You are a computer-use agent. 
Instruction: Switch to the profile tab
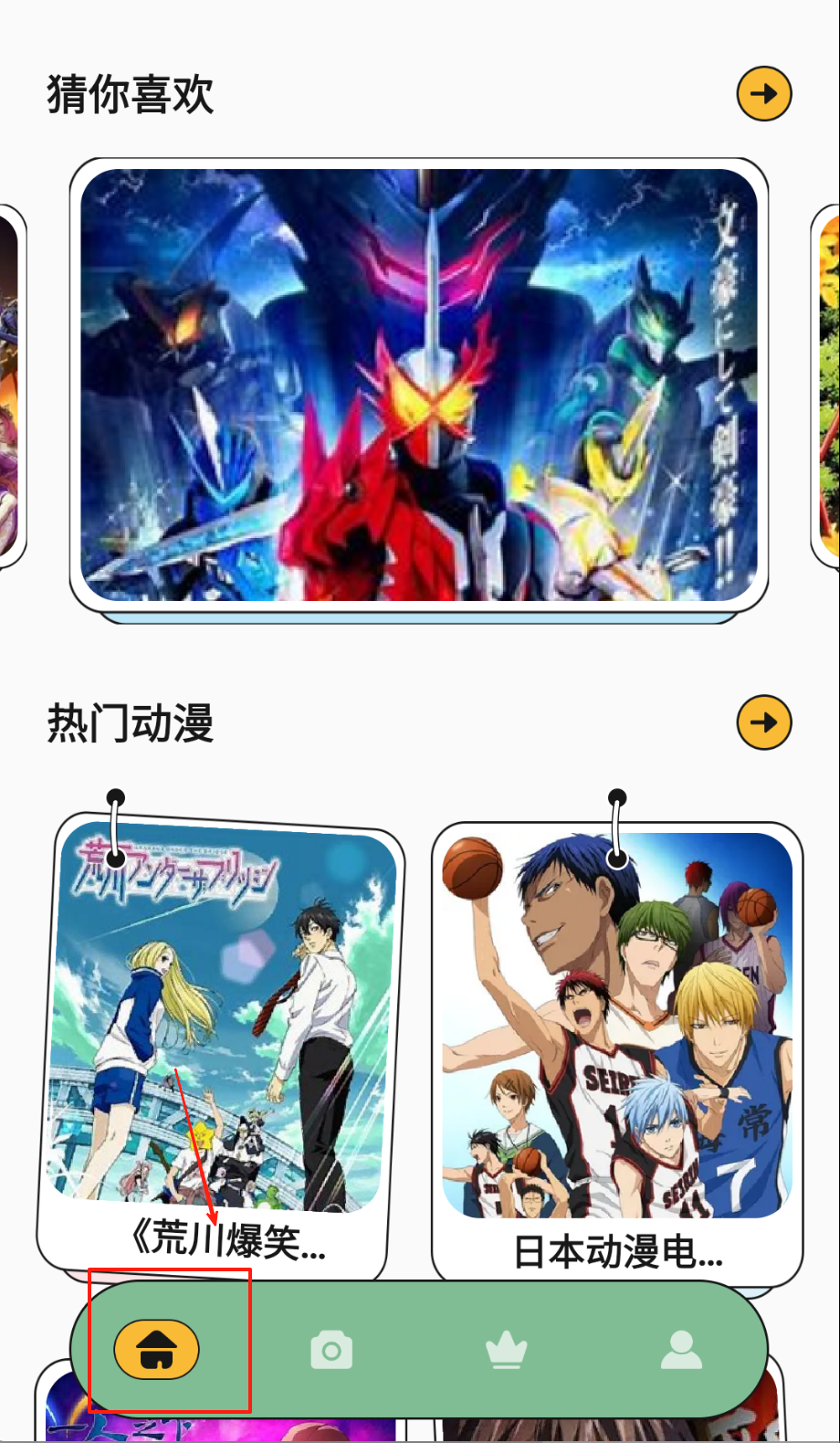[x=681, y=1350]
